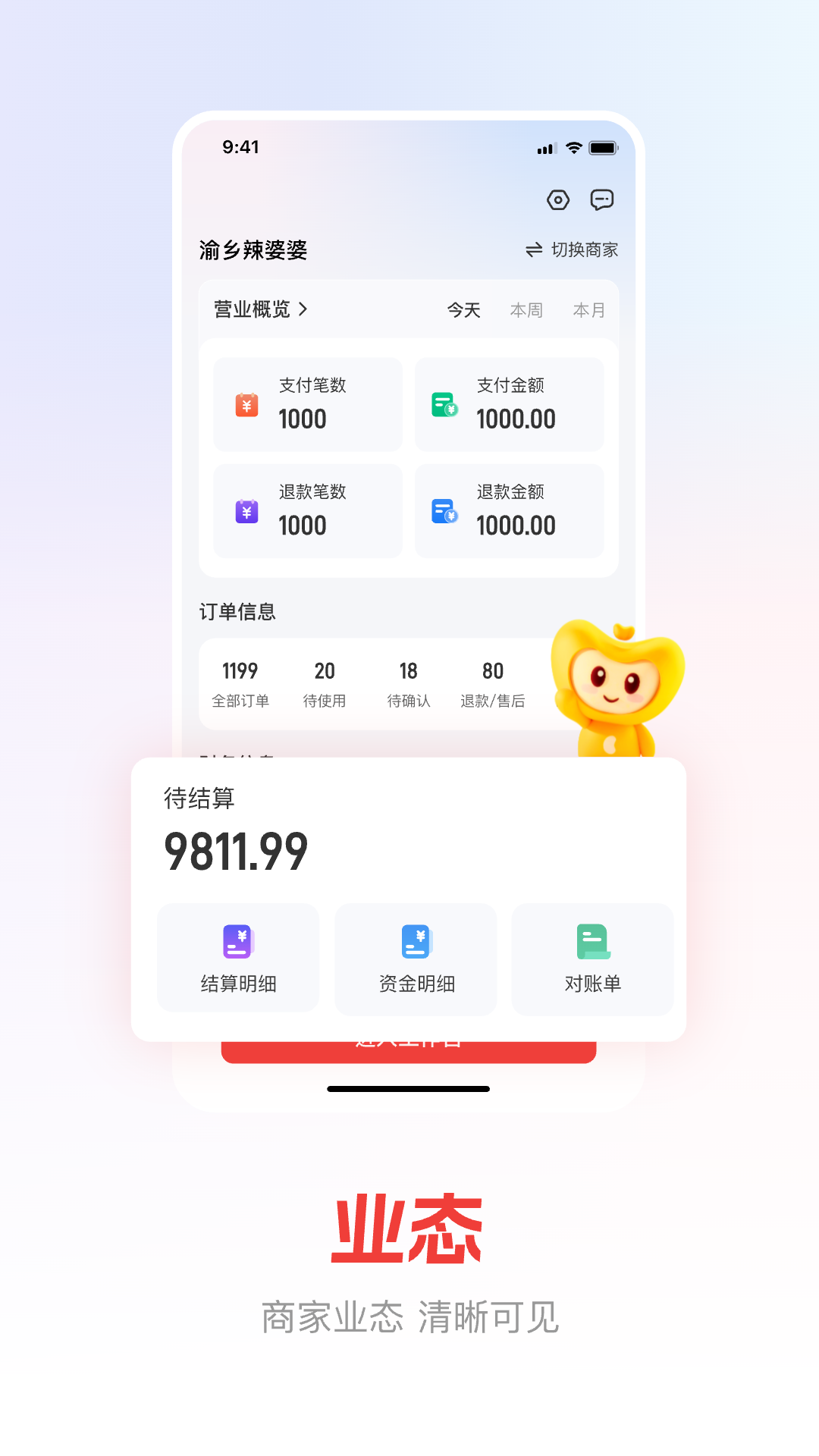Click merchant name 渝乡辣婆婆
819x1456 pixels.
[x=251, y=249]
